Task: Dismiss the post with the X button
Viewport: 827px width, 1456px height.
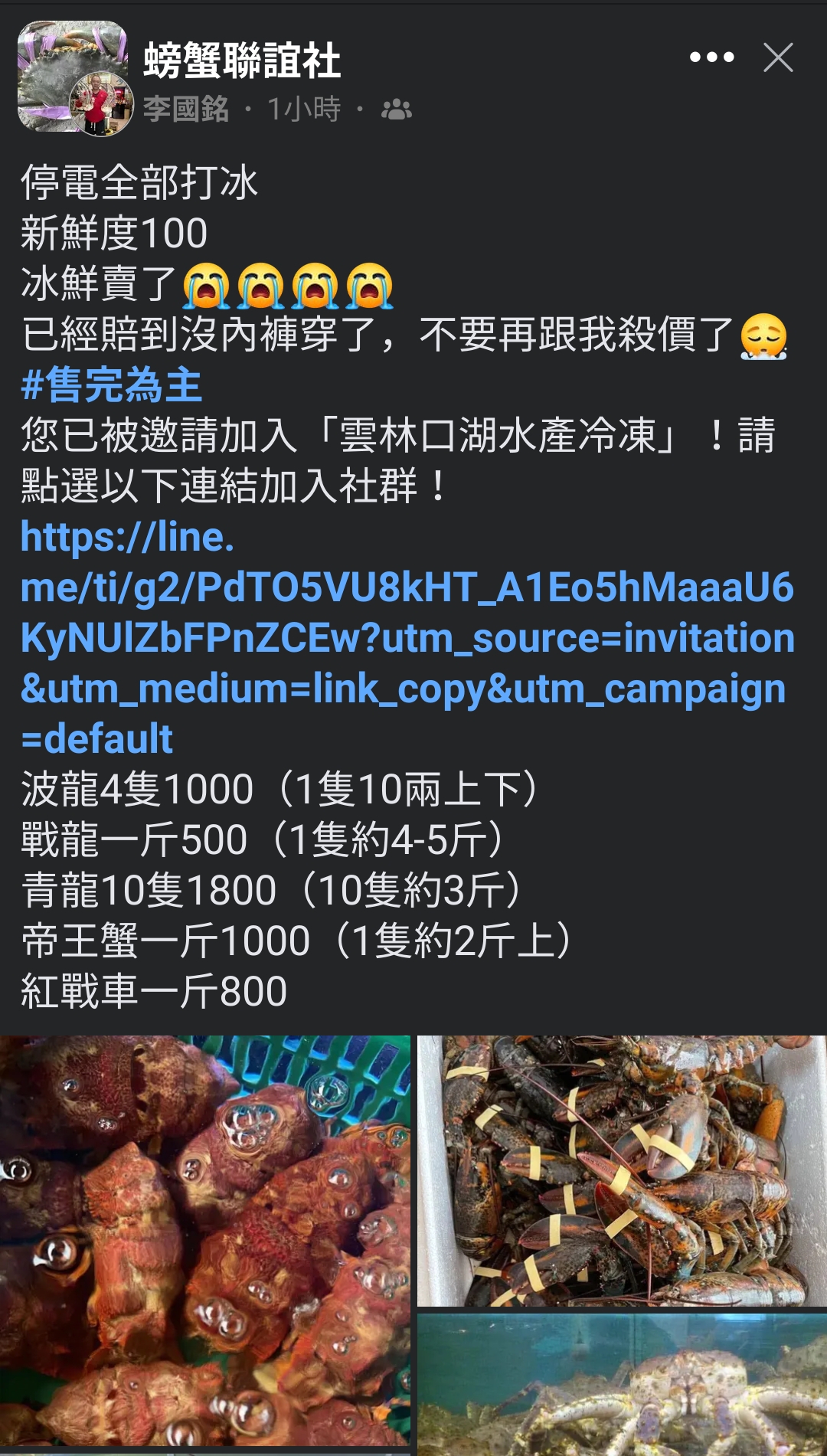Action: tap(778, 57)
